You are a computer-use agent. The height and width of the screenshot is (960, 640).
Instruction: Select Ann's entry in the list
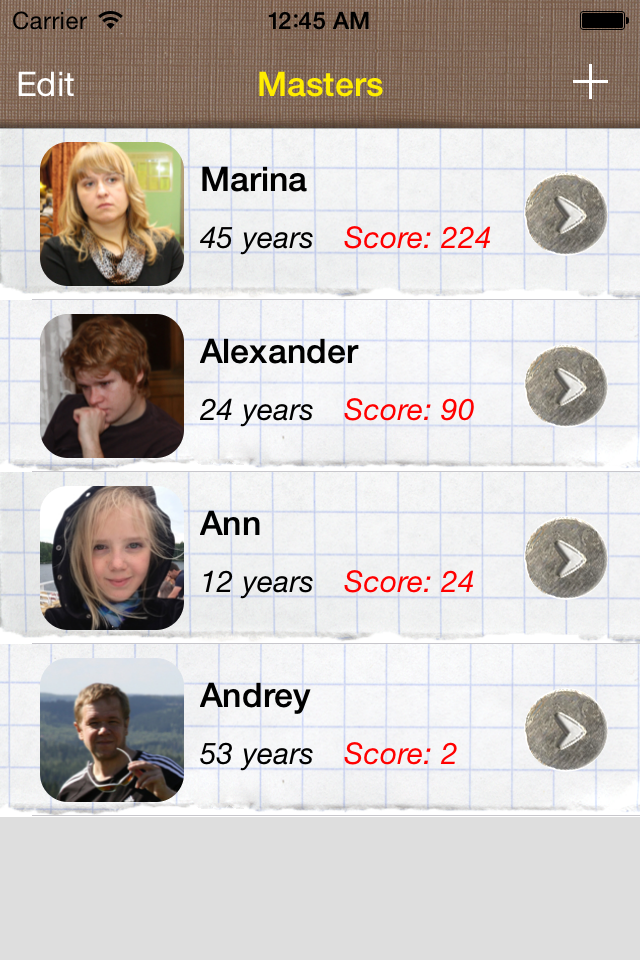pyautogui.click(x=300, y=557)
